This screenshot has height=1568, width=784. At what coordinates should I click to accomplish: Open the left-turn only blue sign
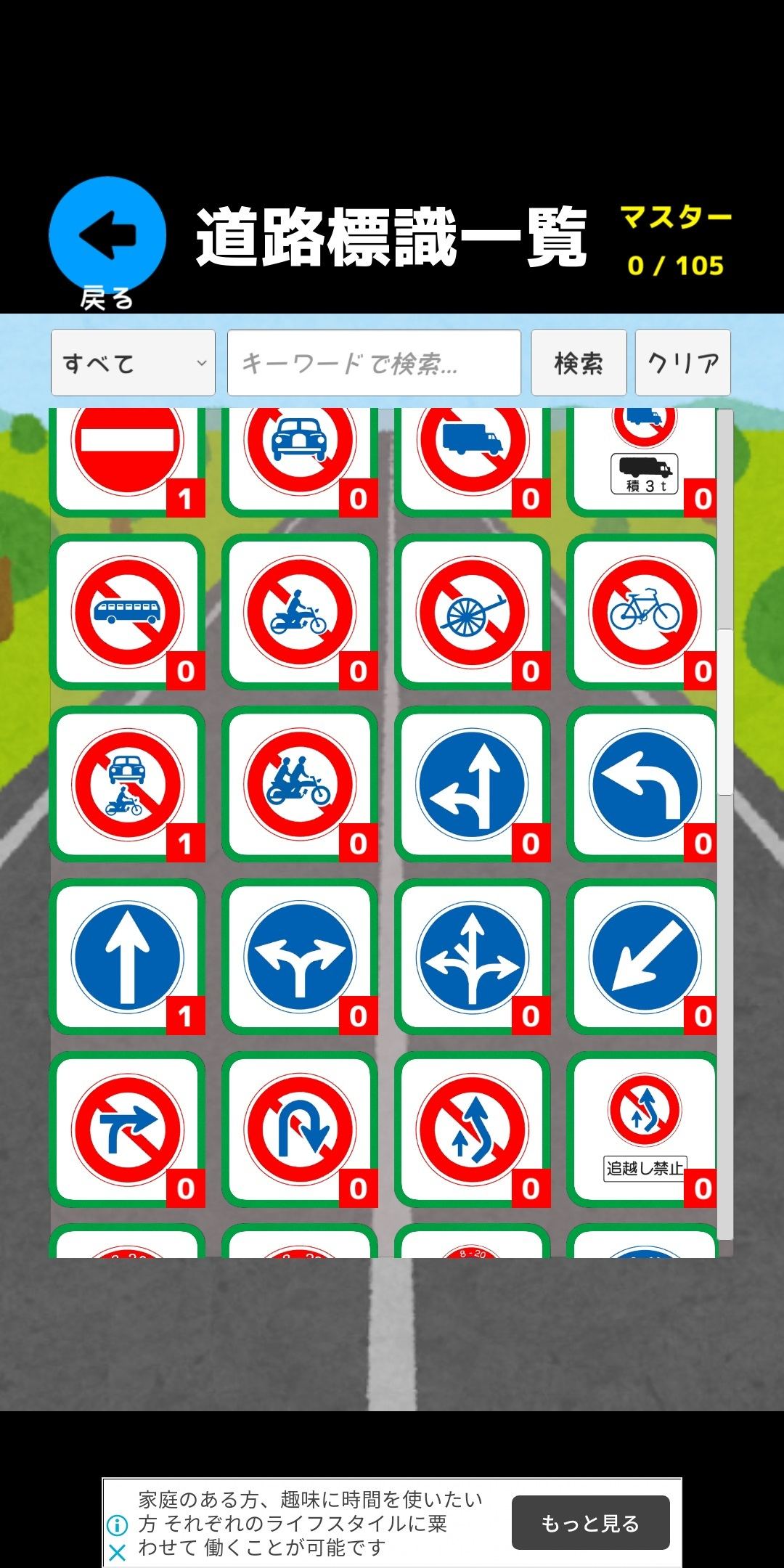point(643,784)
